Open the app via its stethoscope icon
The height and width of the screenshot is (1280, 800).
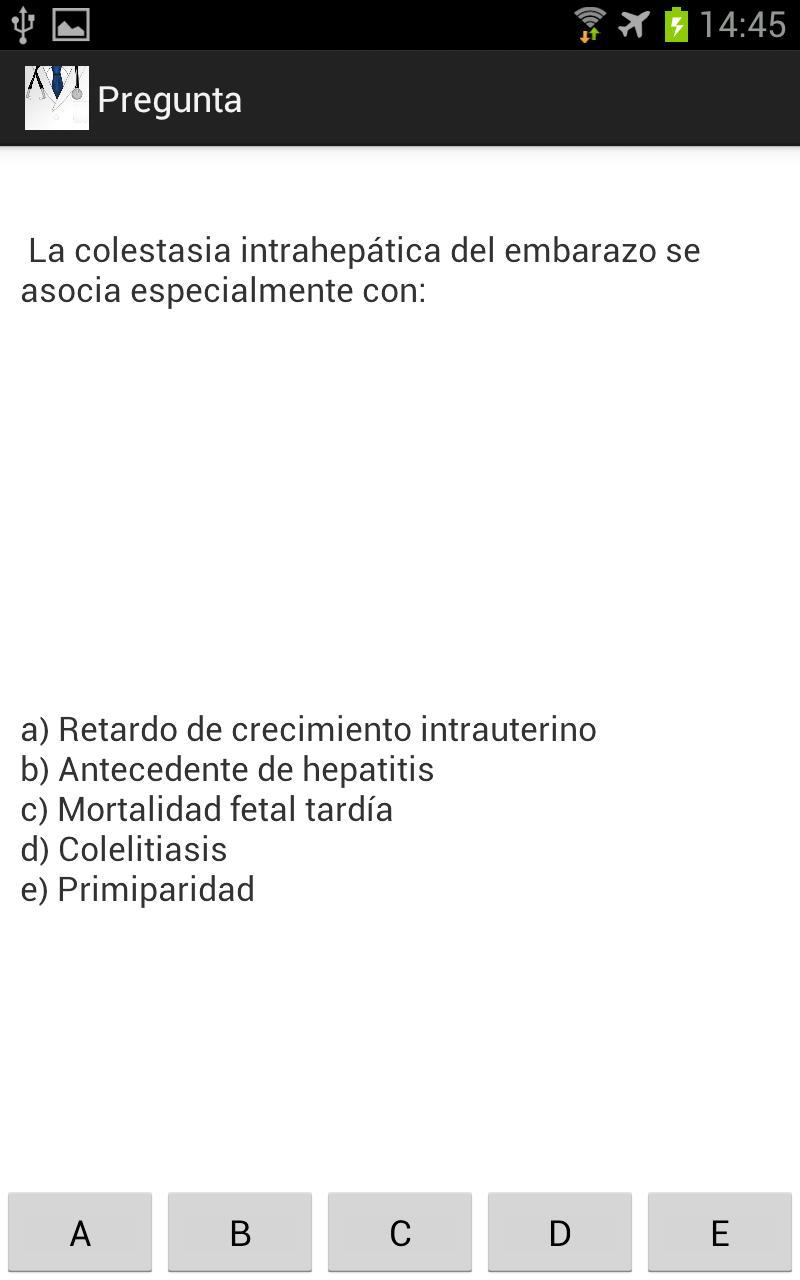[56, 97]
